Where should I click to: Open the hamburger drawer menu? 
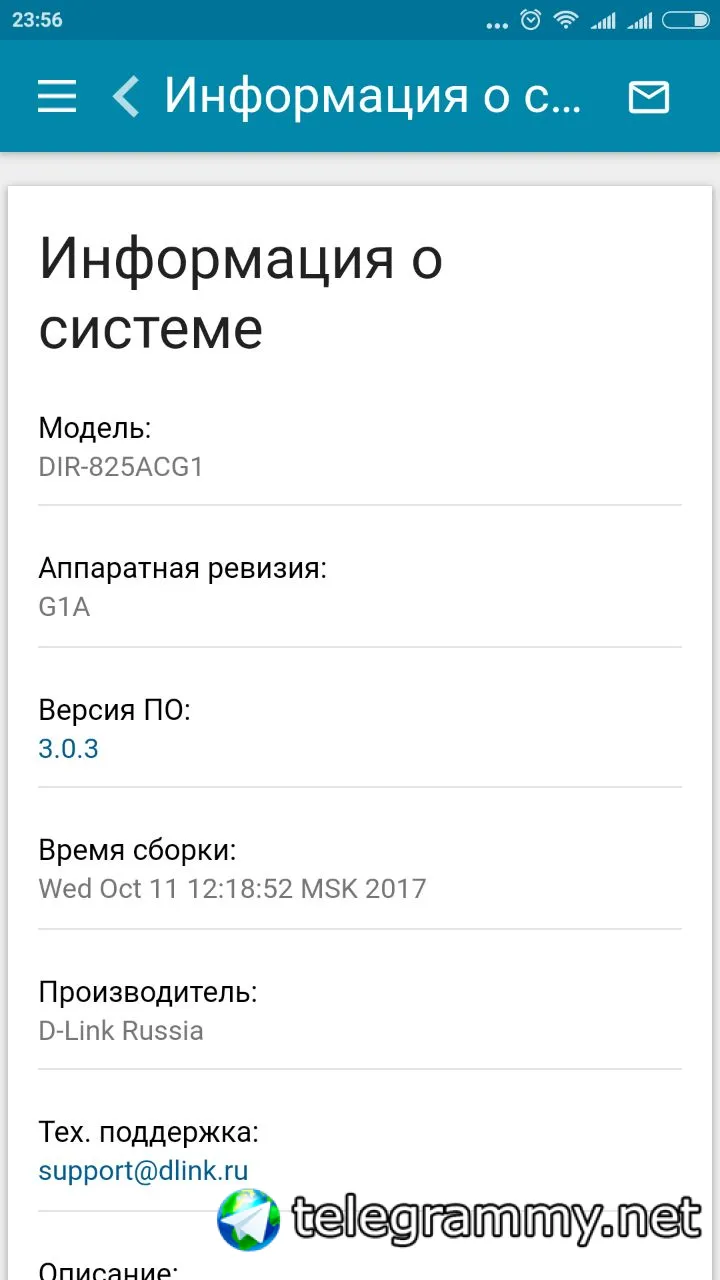point(57,96)
